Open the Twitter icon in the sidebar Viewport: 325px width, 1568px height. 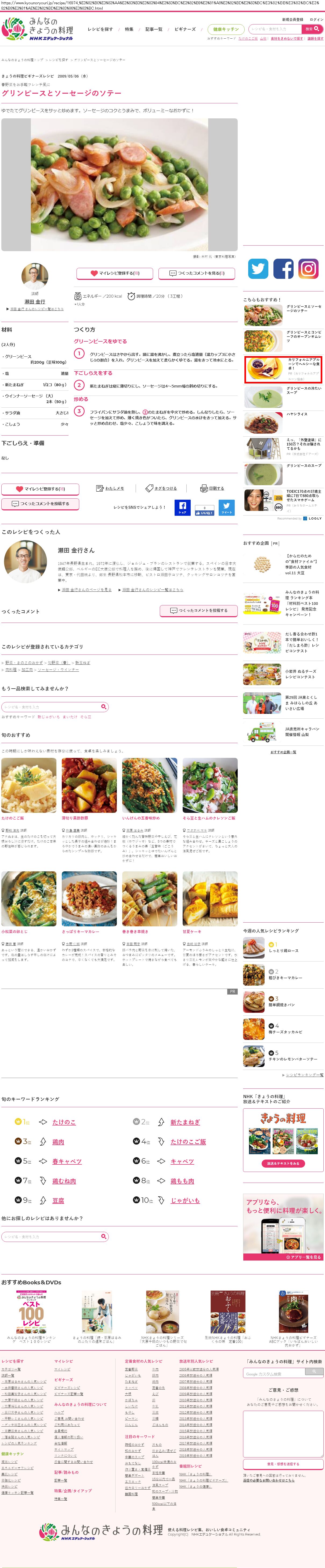[x=258, y=268]
